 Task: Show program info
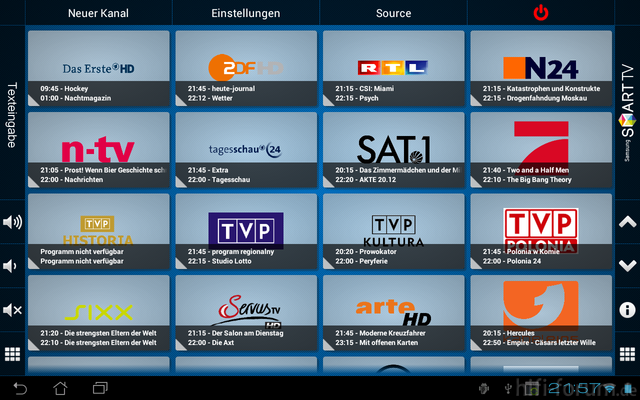(627, 311)
